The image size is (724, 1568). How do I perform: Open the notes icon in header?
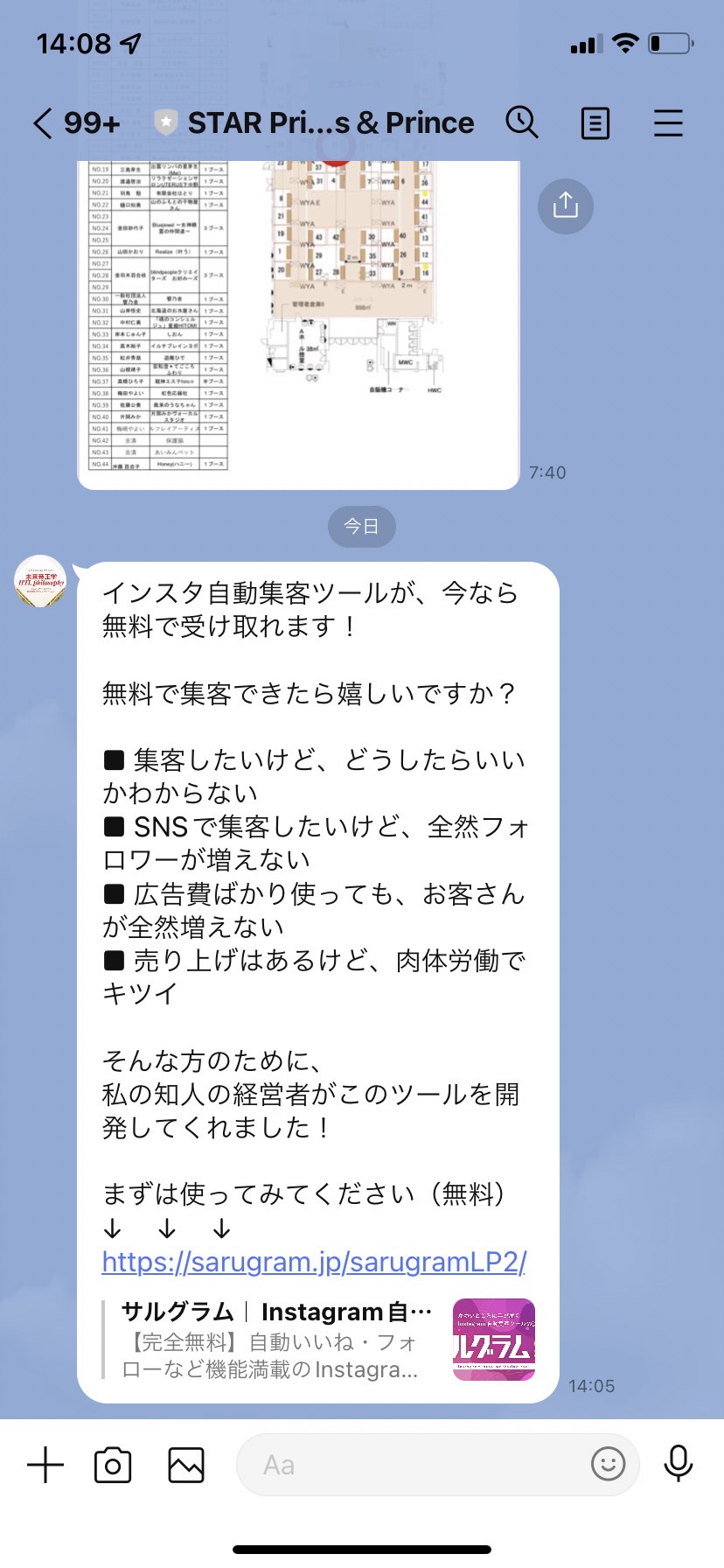(595, 123)
